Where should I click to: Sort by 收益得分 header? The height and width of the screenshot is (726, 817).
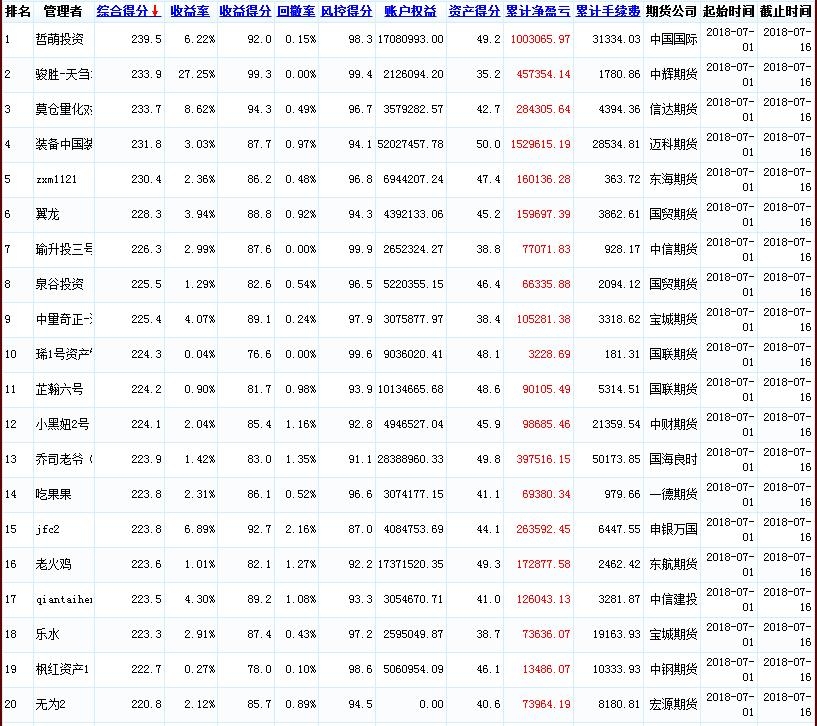[243, 12]
